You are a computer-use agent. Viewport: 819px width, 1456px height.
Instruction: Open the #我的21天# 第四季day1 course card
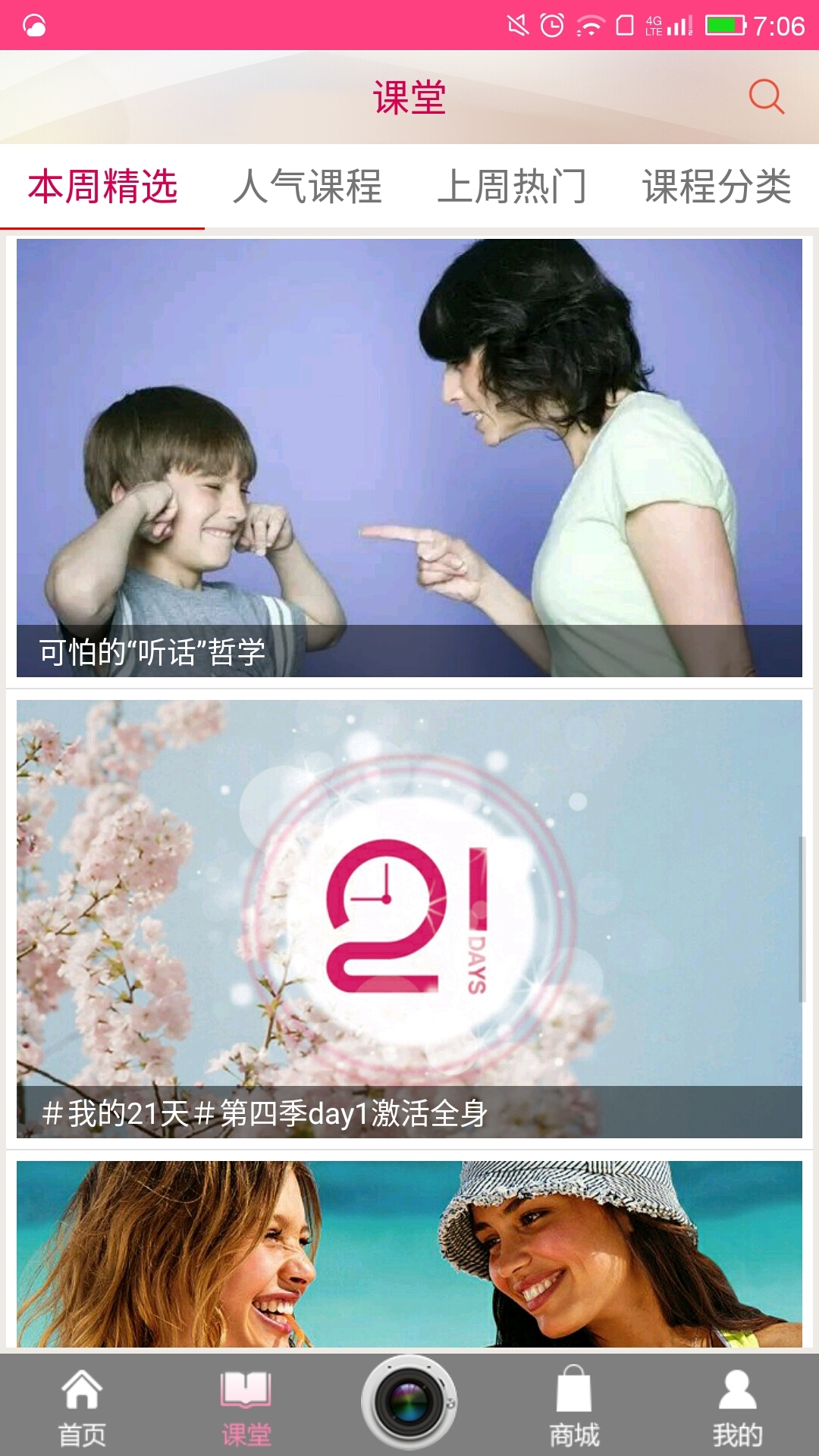tap(409, 919)
